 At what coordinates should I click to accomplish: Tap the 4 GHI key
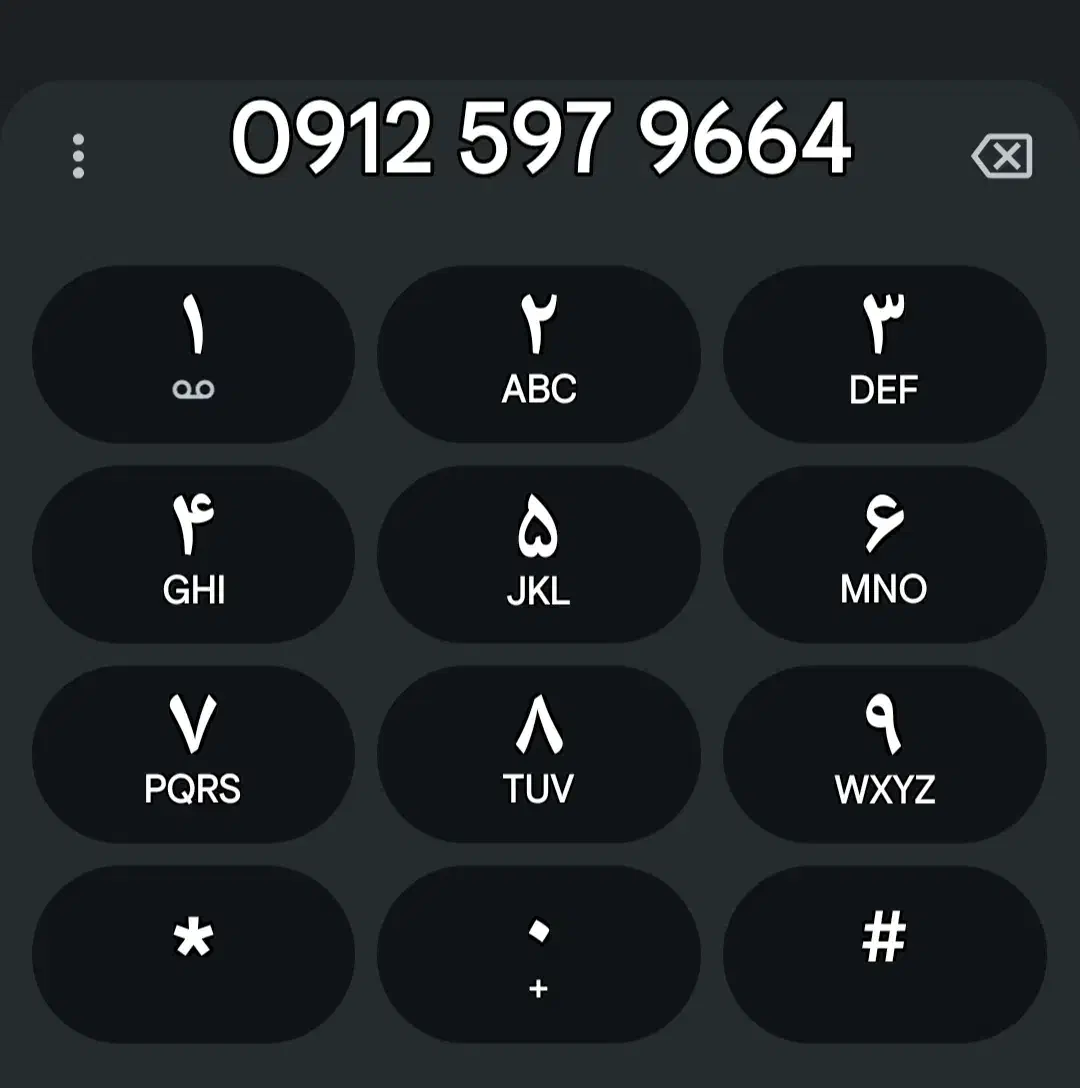[193, 554]
